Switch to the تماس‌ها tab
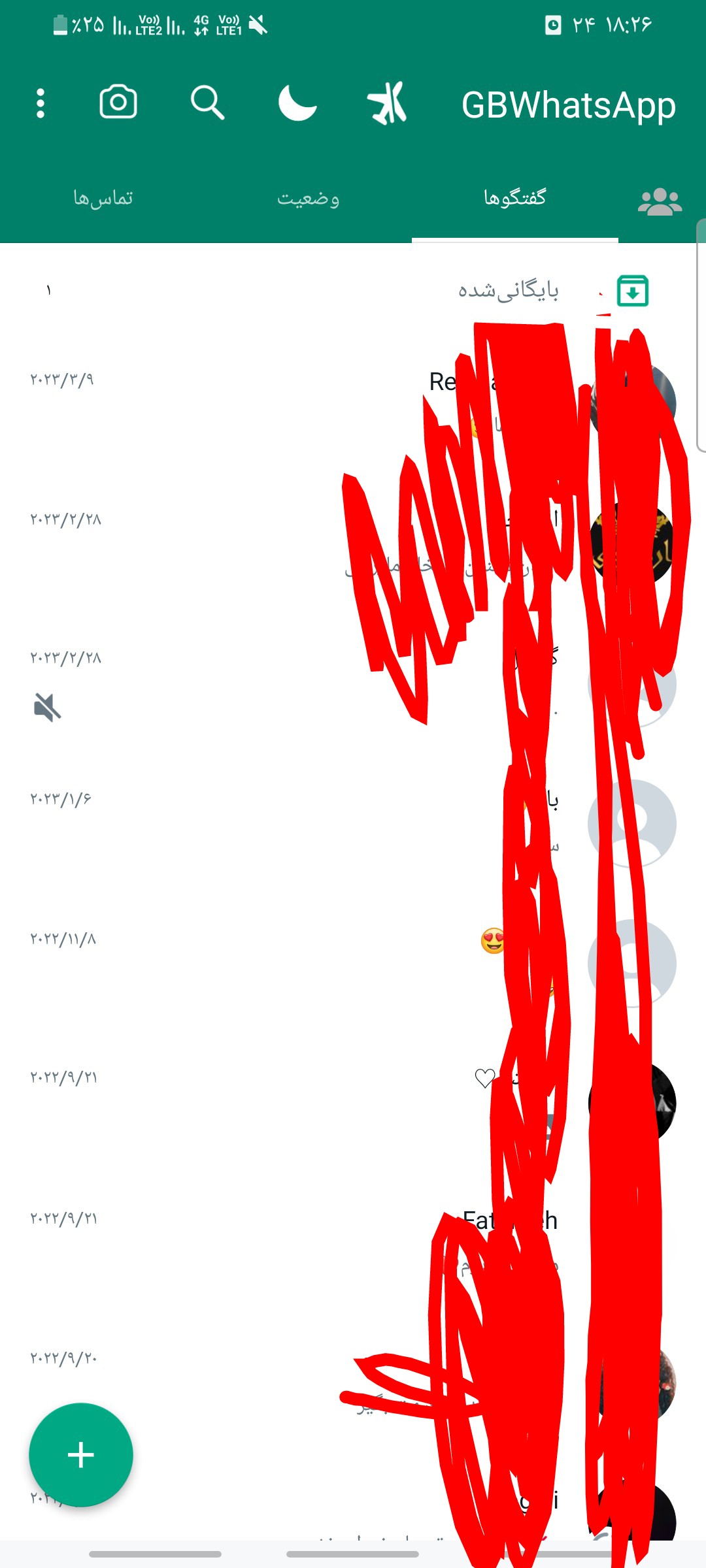Screen dimensions: 706x1568 pyautogui.click(x=103, y=198)
